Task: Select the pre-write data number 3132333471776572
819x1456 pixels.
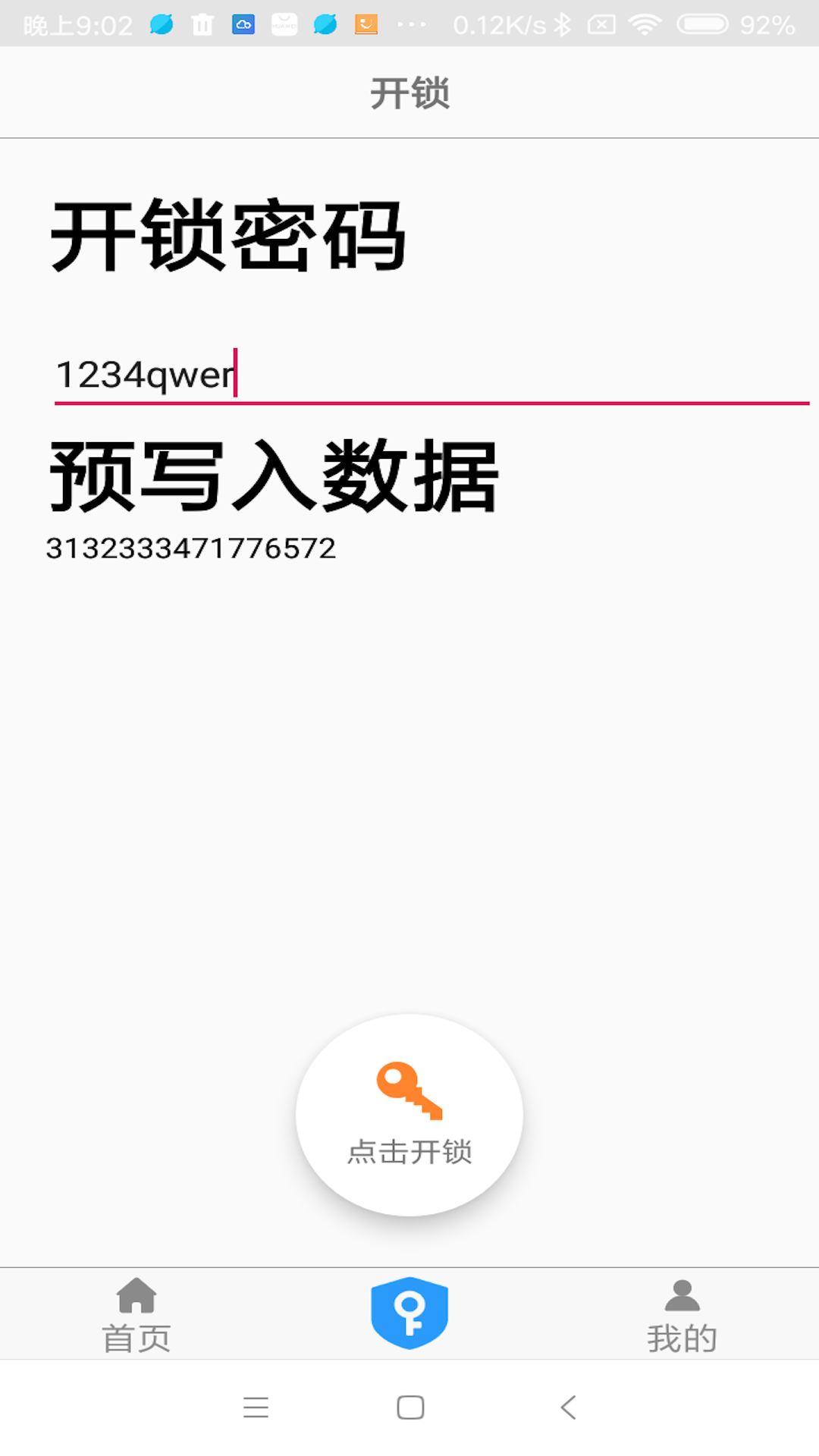Action: 191,548
